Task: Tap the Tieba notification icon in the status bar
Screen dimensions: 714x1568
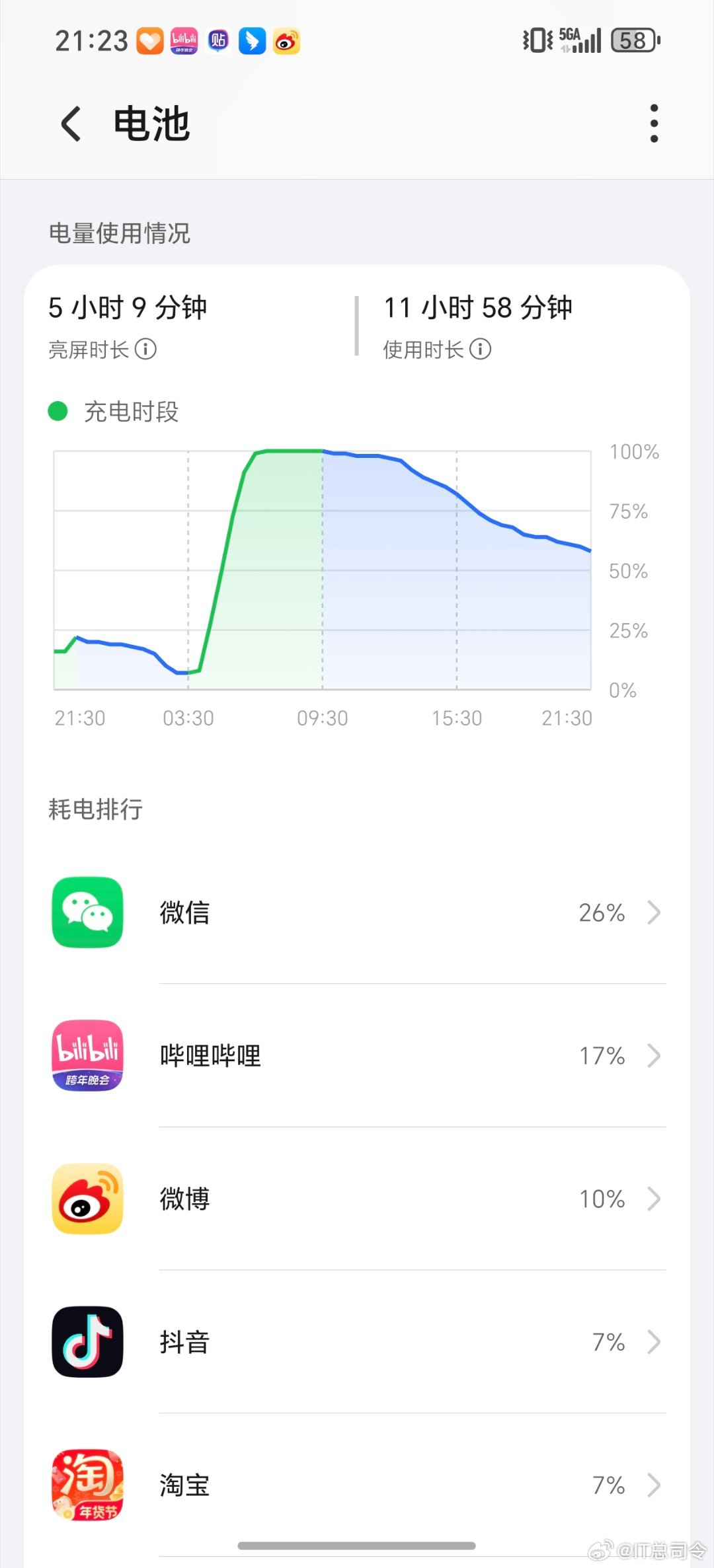Action: 217,41
